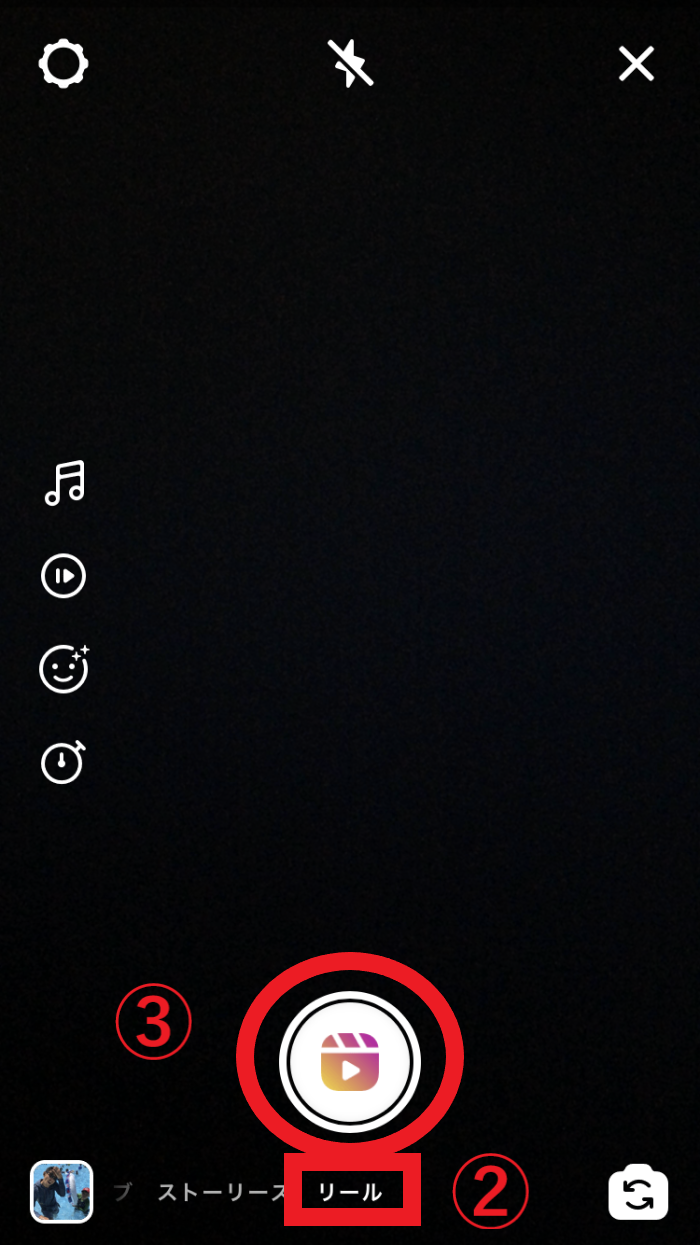Open the gallery thumbnail
The image size is (700, 1245).
pos(62,1192)
